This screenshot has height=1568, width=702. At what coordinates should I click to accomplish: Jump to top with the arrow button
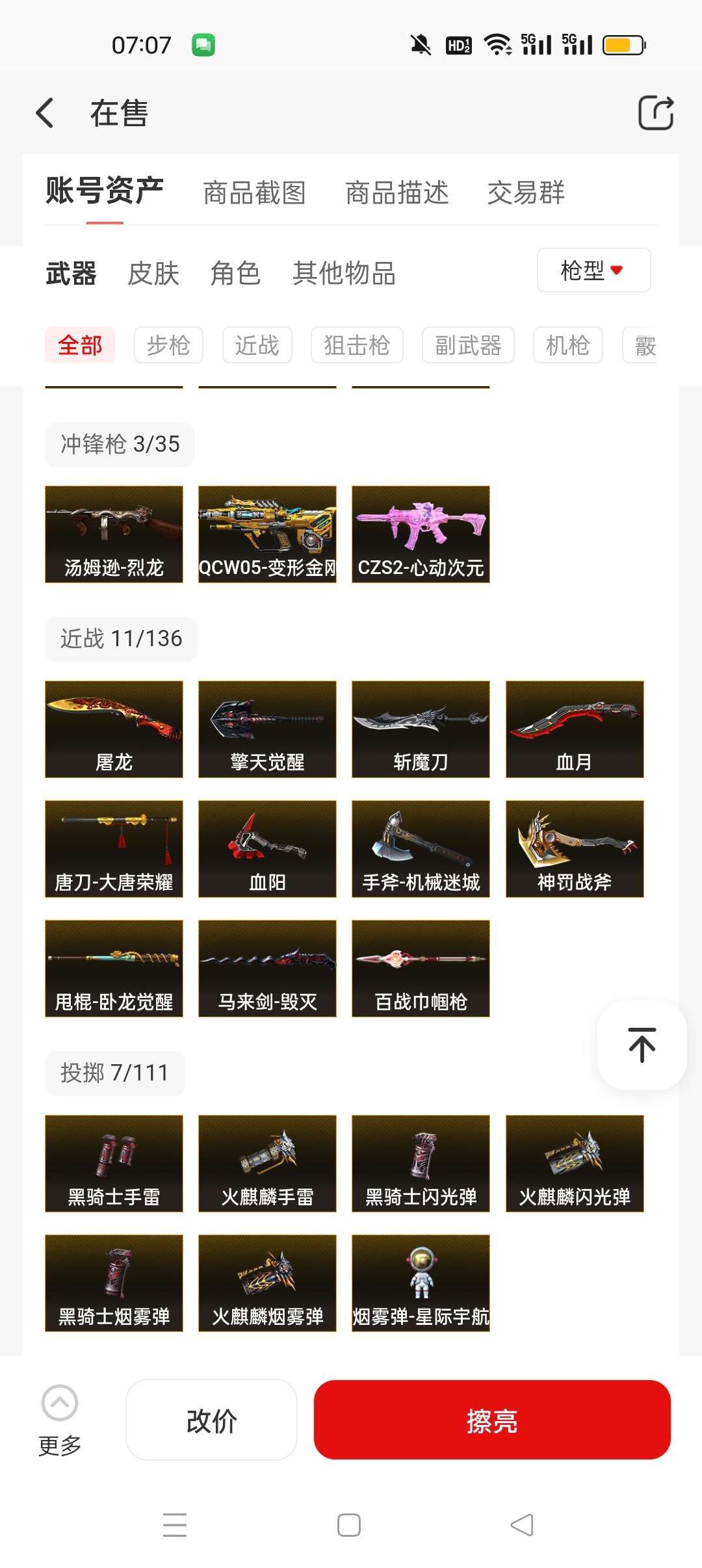pyautogui.click(x=642, y=1045)
